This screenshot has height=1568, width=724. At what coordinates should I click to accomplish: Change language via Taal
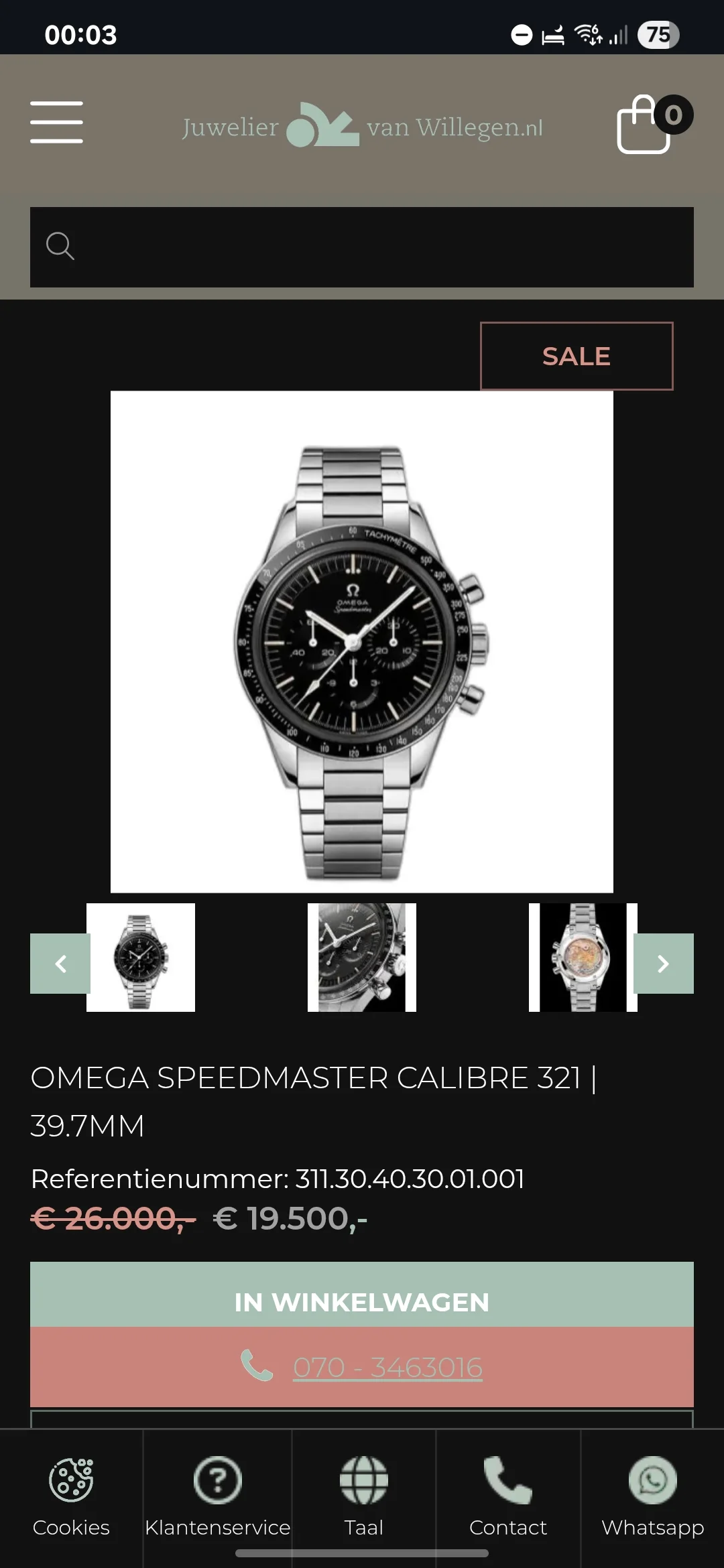coord(363,1498)
